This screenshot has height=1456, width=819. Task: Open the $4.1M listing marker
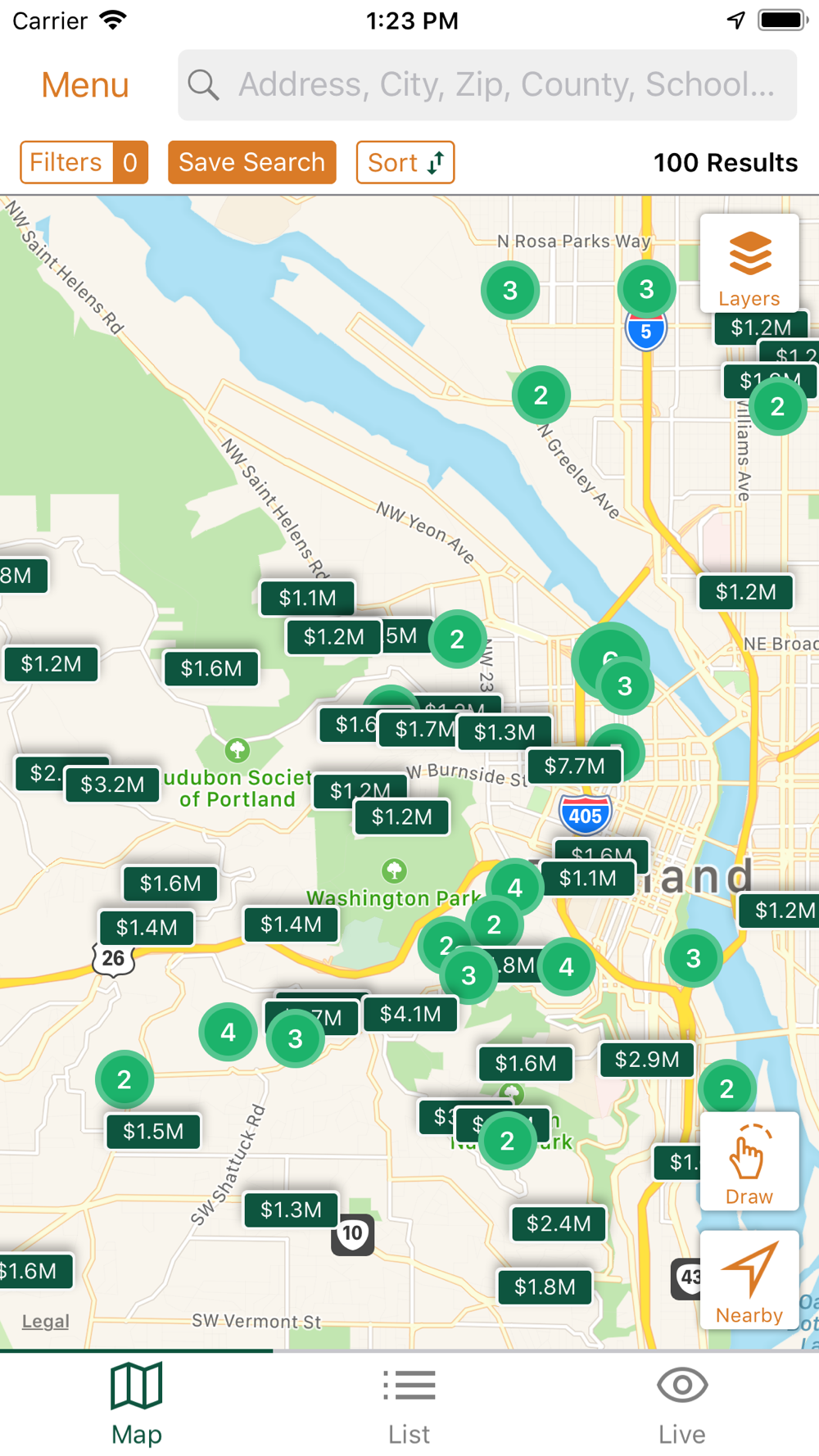pyautogui.click(x=410, y=1015)
